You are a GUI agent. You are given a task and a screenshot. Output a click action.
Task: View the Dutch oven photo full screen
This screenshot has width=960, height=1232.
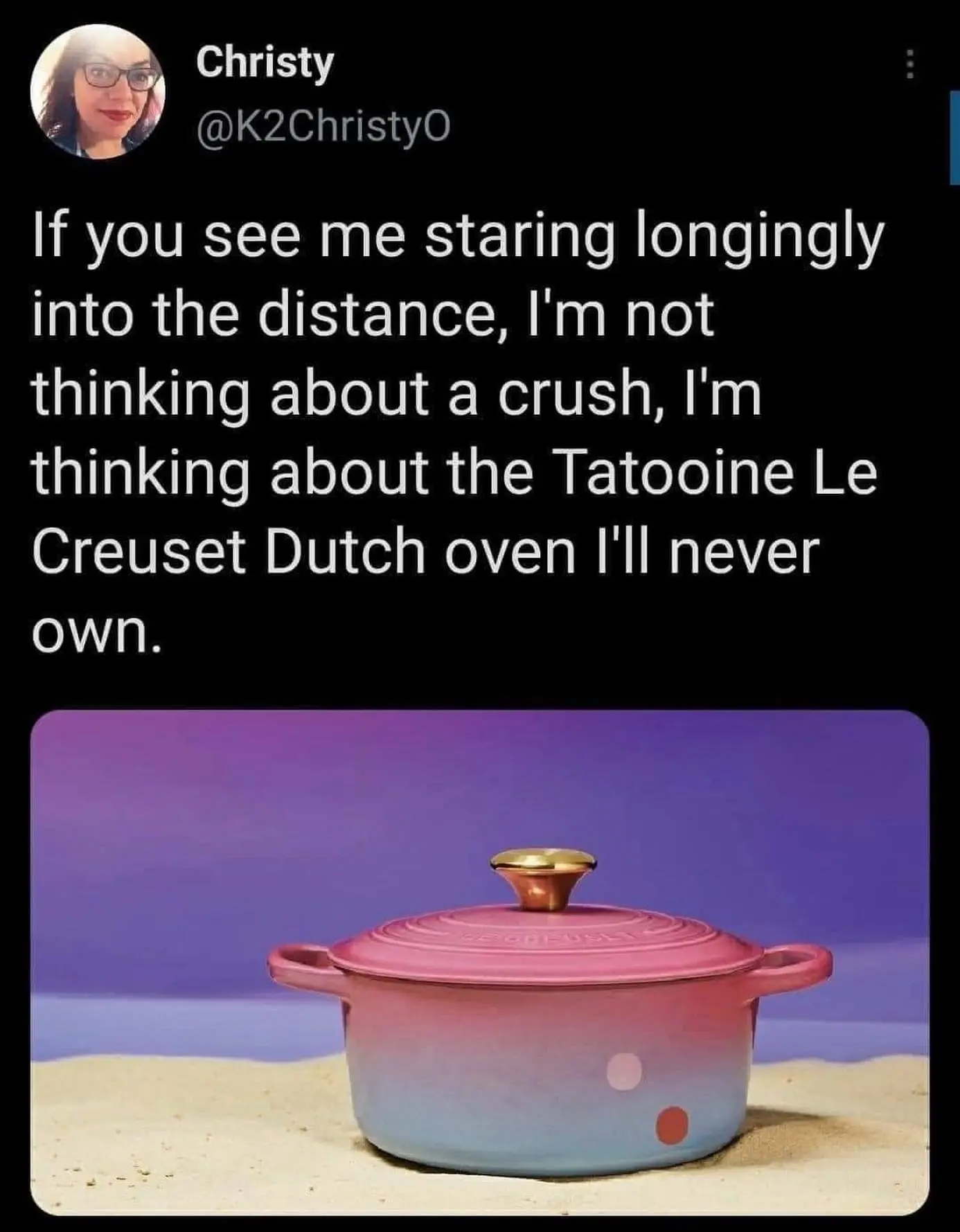tap(479, 963)
